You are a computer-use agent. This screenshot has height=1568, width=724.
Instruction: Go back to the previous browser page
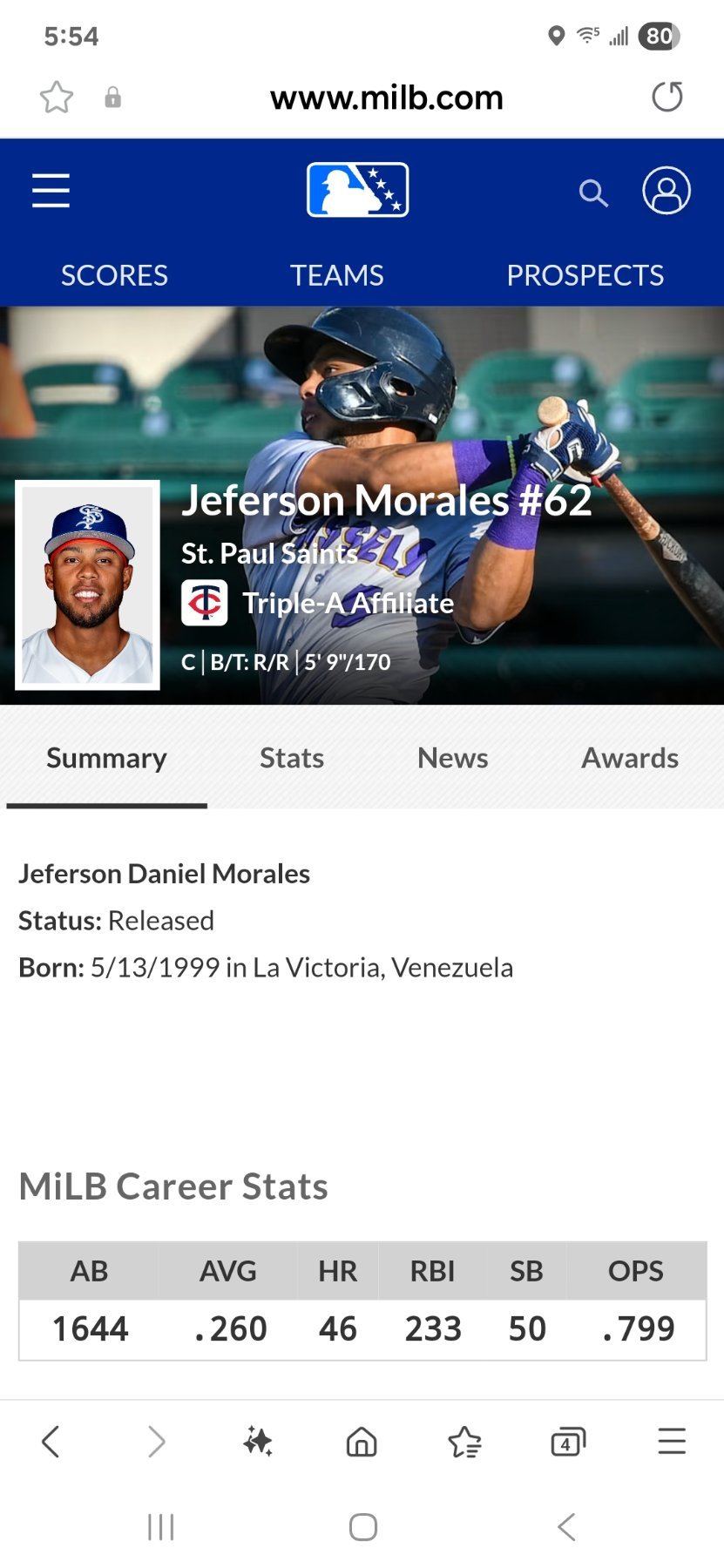pyautogui.click(x=51, y=1442)
